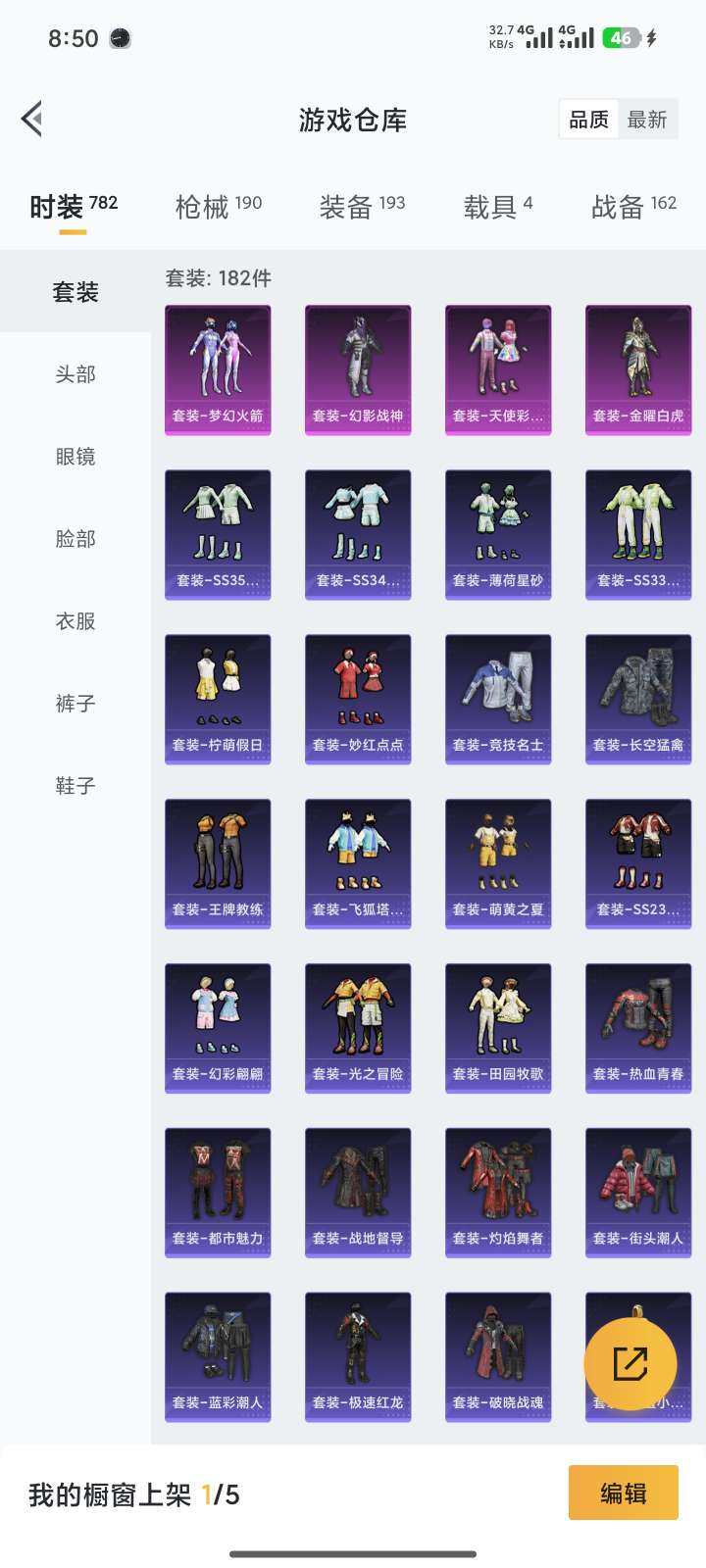The image size is (706, 1568).
Task: Open the 套装-街头潮人 outfit
Action: [637, 1191]
